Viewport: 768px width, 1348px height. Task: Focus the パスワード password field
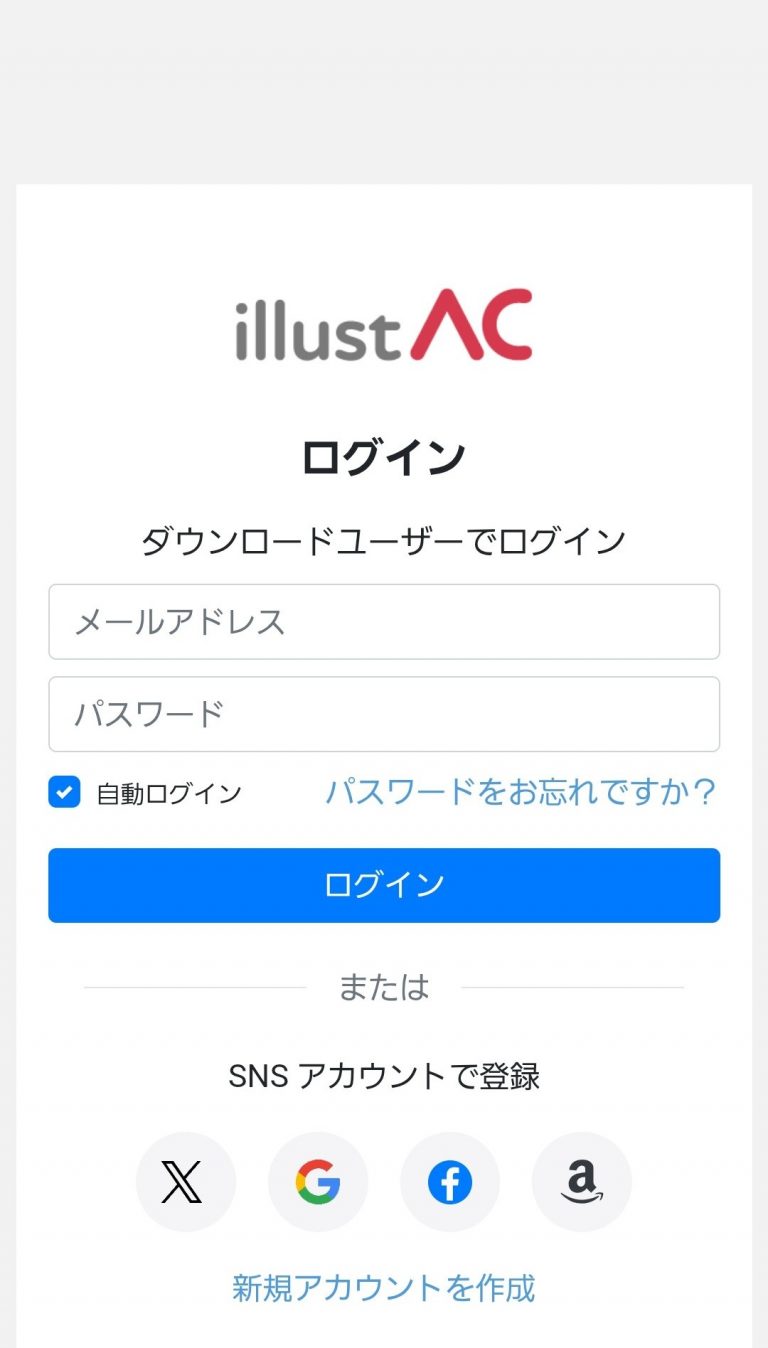click(x=384, y=714)
